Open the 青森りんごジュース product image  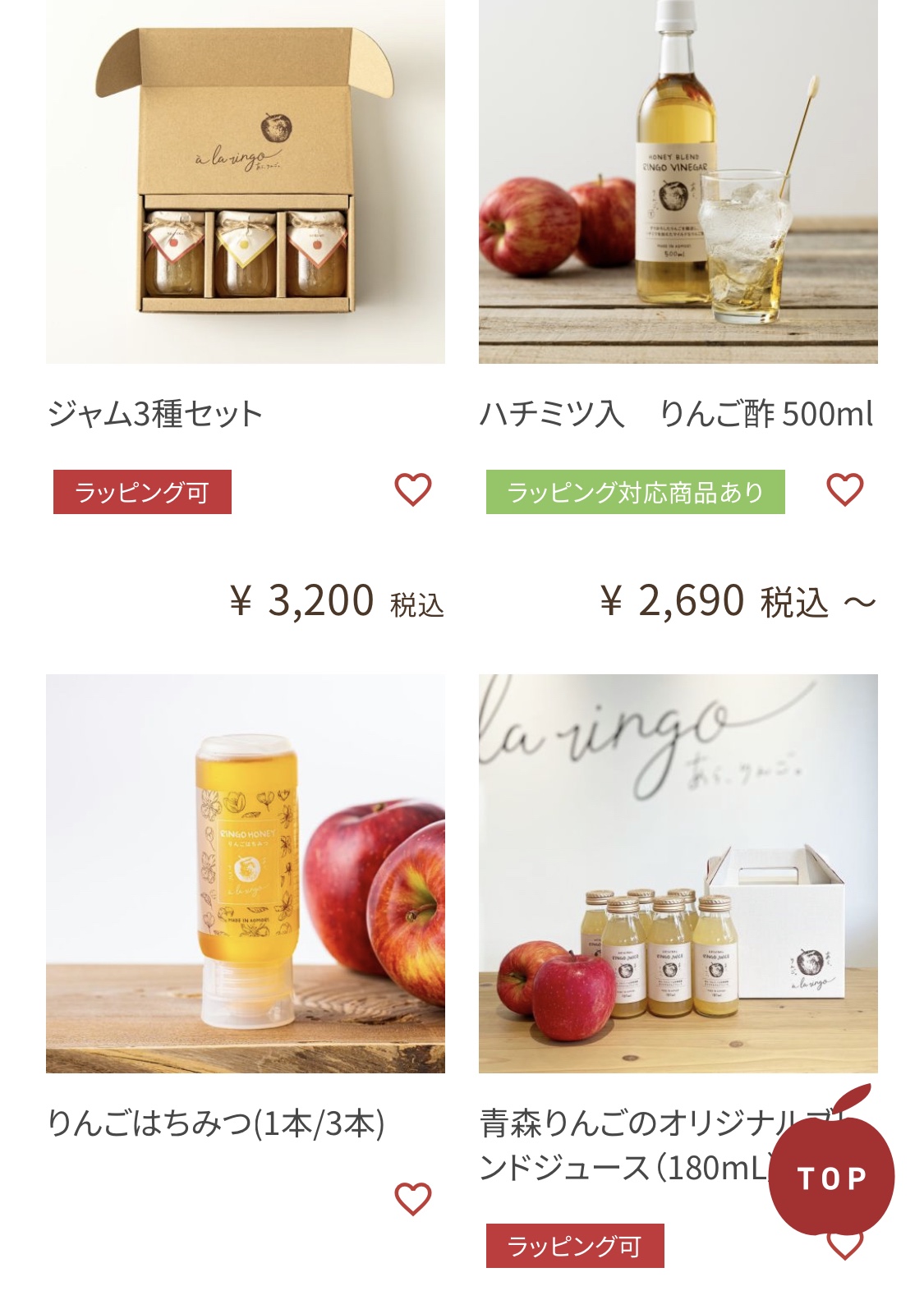(678, 874)
